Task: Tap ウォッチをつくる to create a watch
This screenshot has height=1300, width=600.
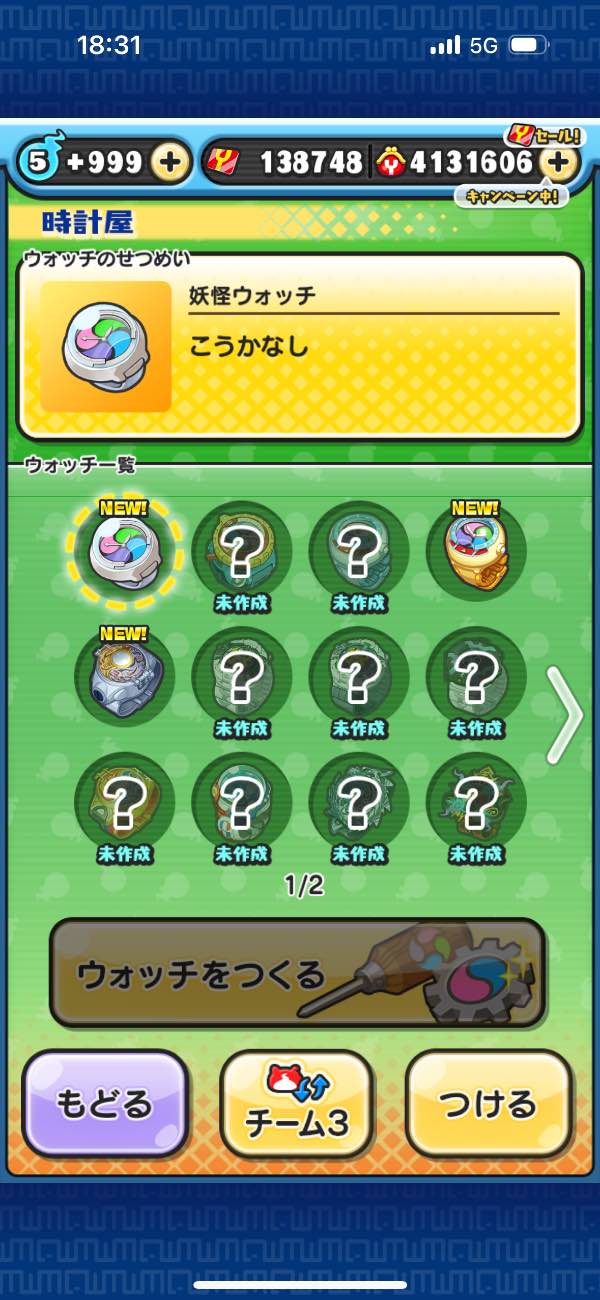Action: coord(297,973)
